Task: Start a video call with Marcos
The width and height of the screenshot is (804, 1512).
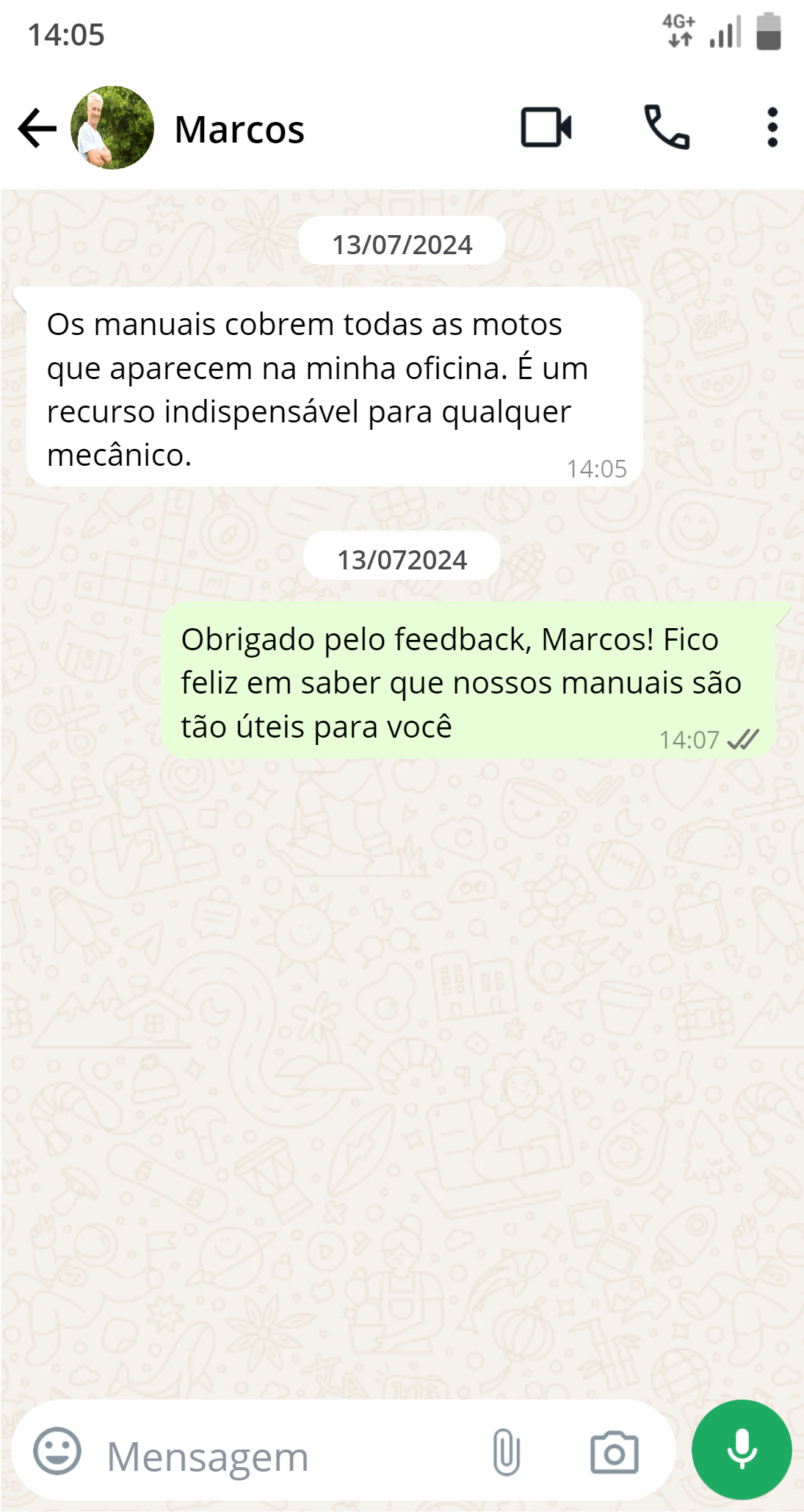Action: 546,128
